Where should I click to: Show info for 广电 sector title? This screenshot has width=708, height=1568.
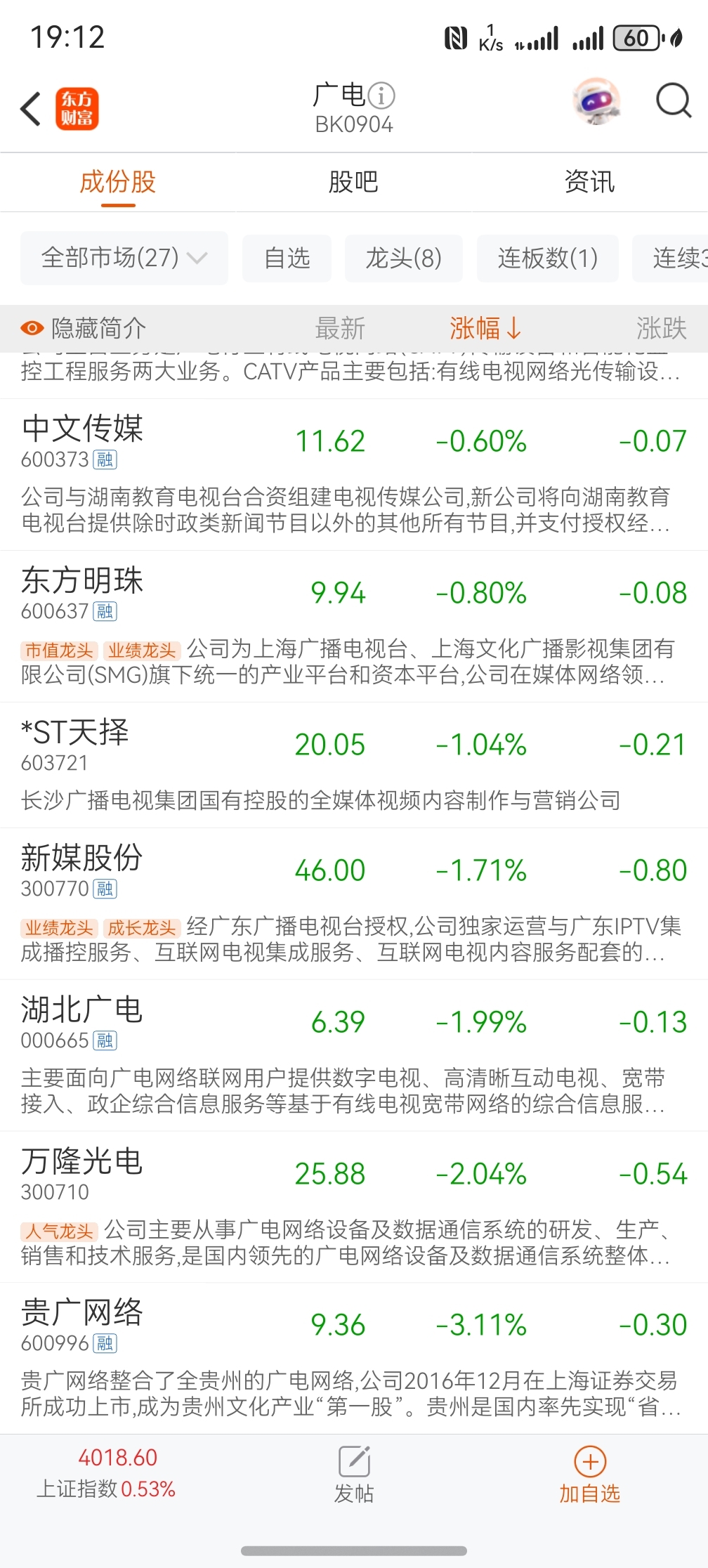tap(382, 95)
